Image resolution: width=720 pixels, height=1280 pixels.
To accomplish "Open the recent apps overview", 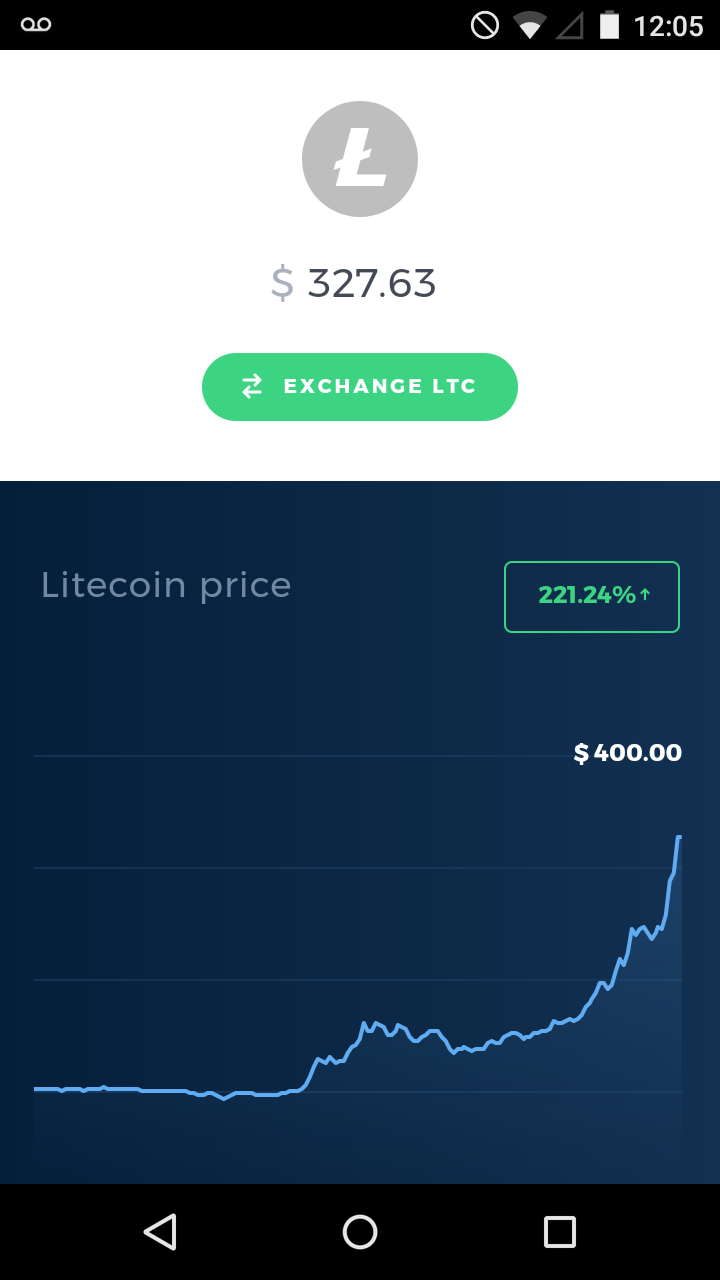I will pos(560,1232).
